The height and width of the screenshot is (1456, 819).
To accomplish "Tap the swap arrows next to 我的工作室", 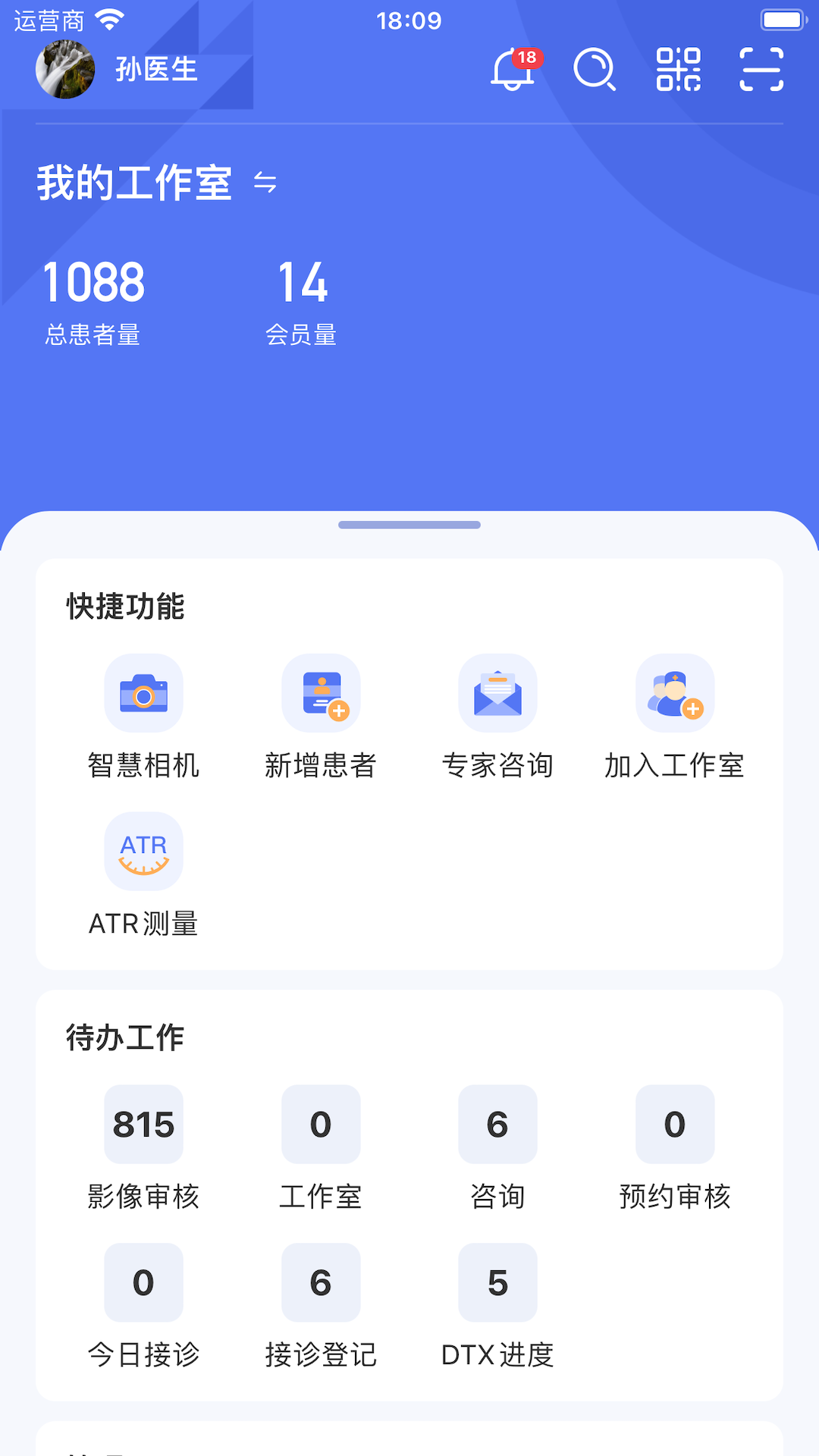I will click(x=265, y=182).
